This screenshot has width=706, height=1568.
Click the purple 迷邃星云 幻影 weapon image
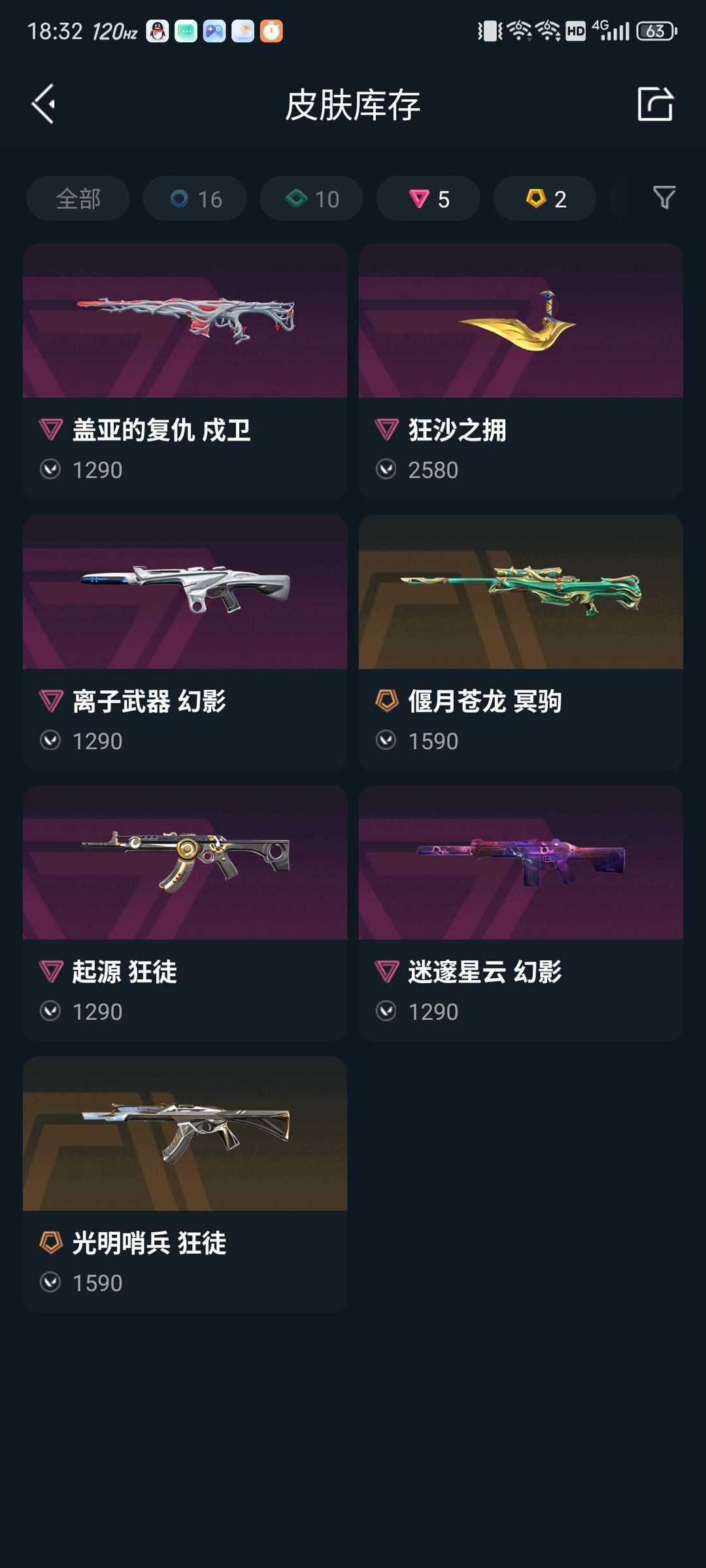(x=520, y=862)
